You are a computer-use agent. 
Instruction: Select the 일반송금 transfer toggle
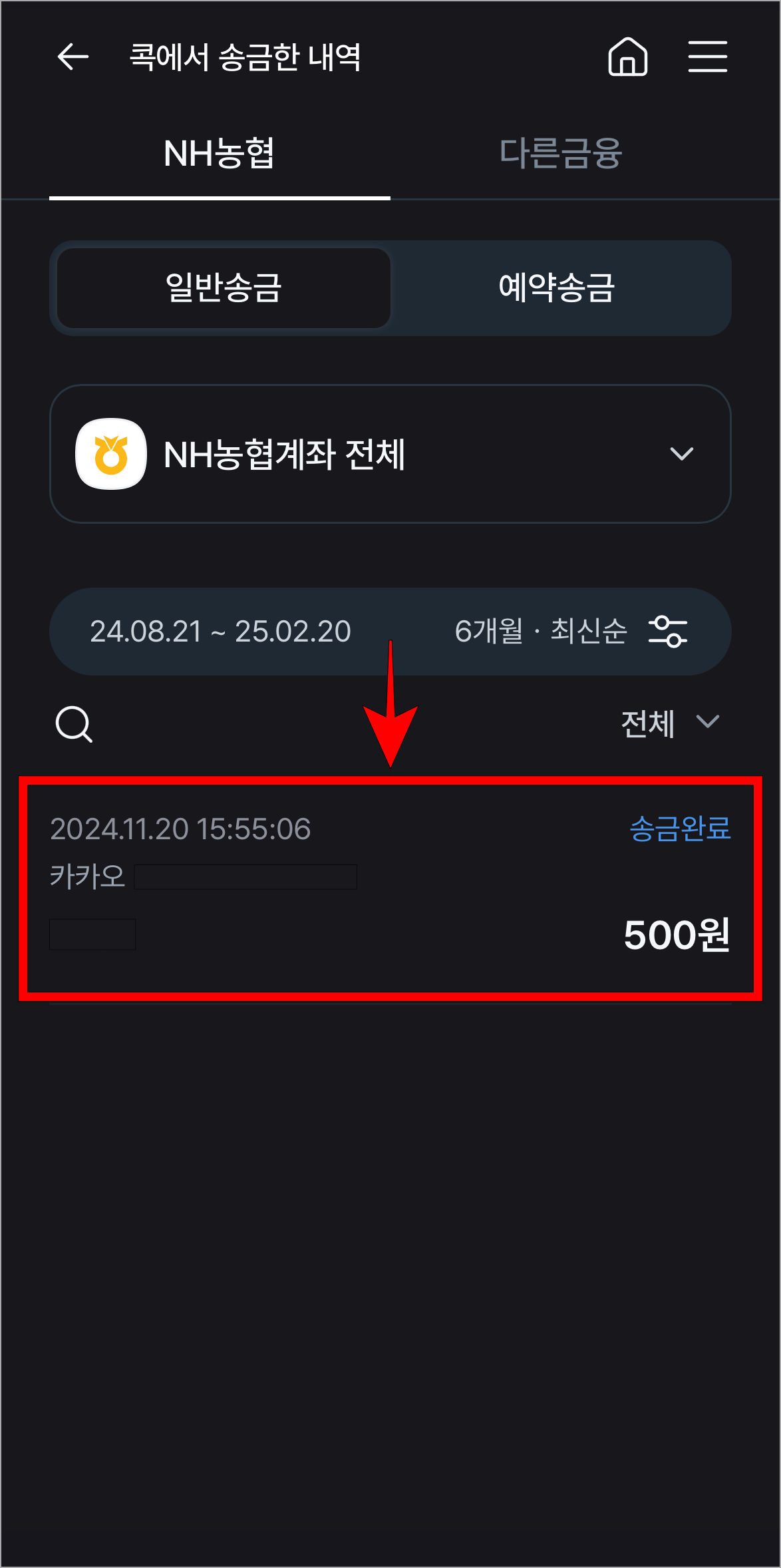tap(222, 288)
